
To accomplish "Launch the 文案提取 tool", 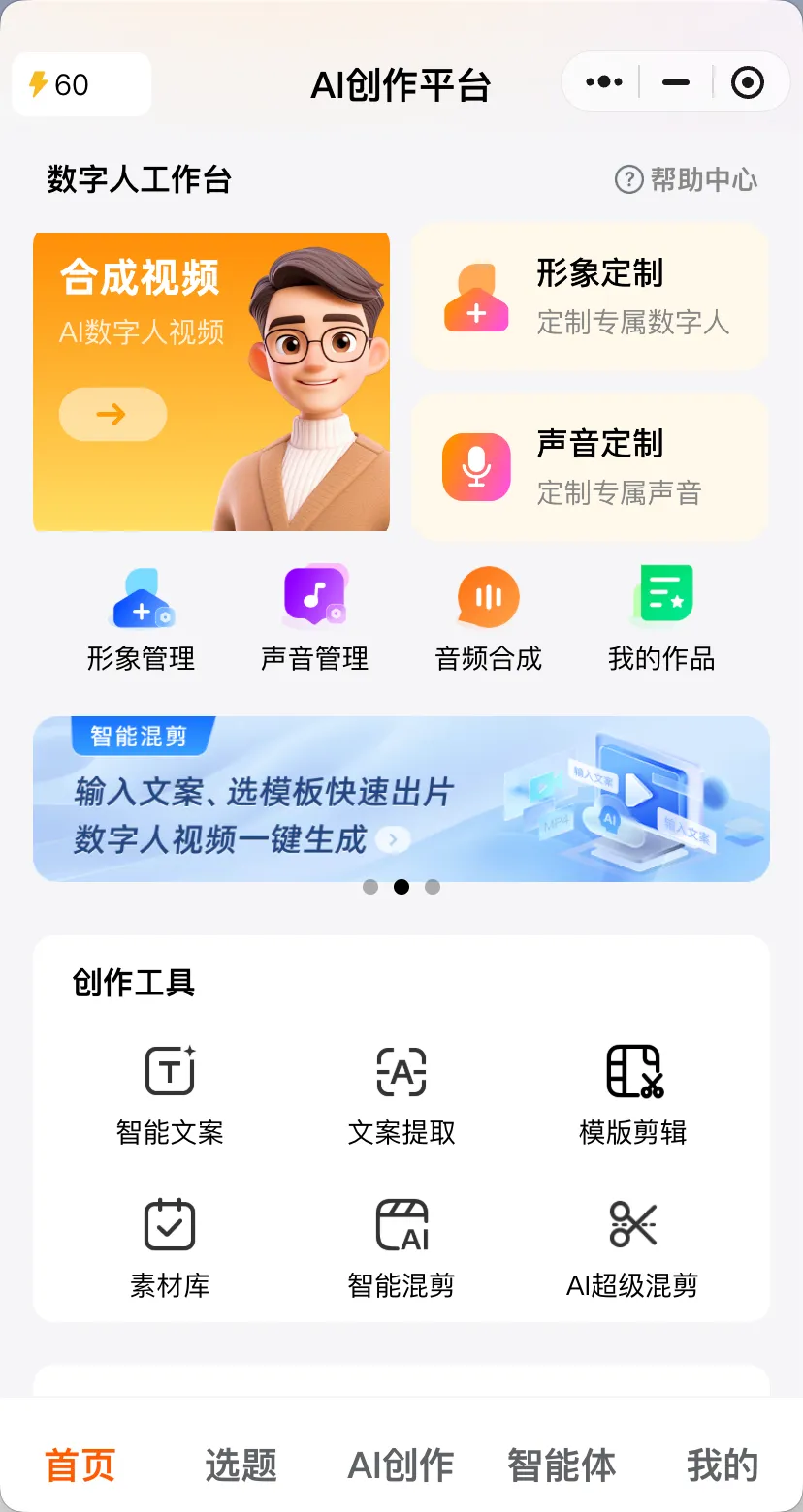I will (401, 1095).
